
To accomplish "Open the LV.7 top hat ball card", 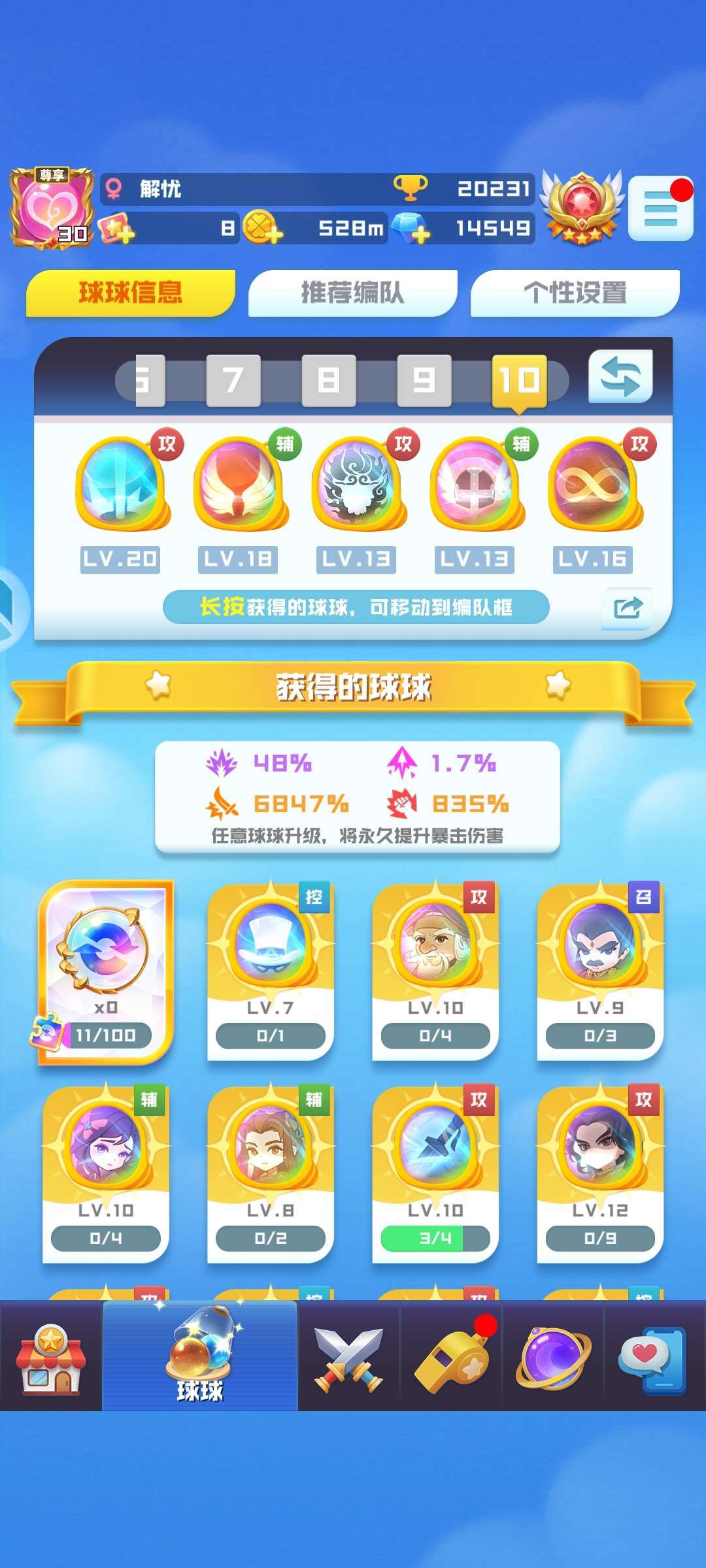I will (x=271, y=972).
